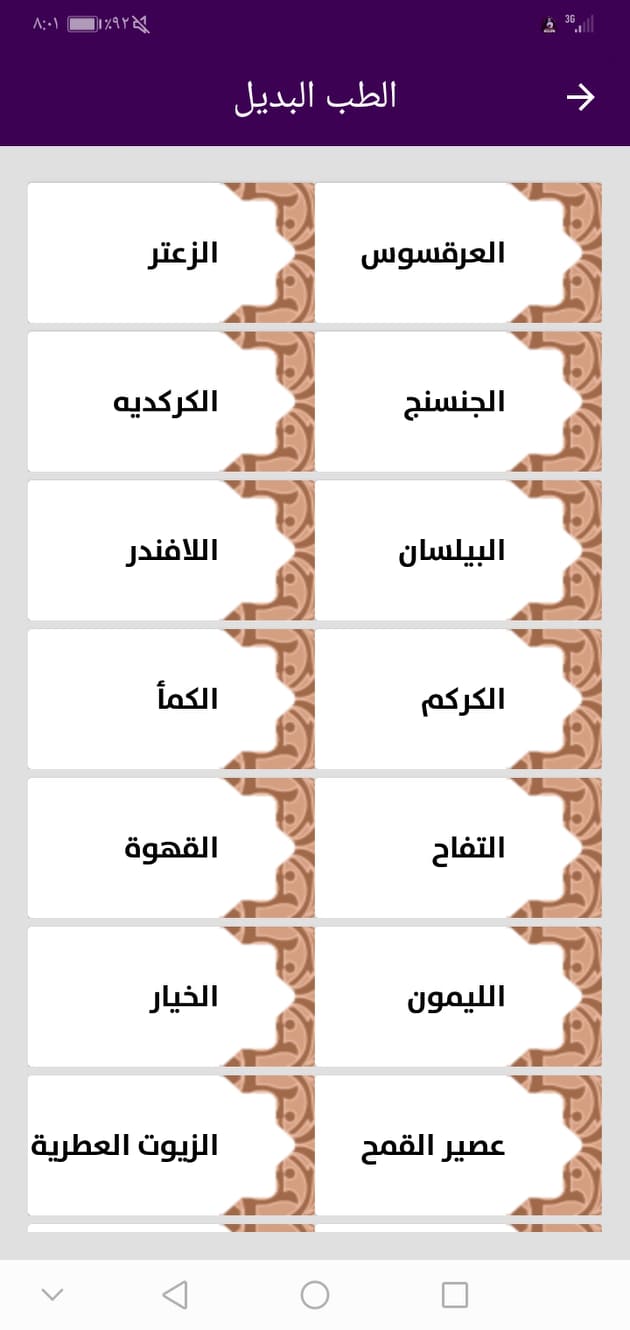Screen dimensions: 630x1330
Task: Select the الليمون tile
Action: [x=459, y=997]
